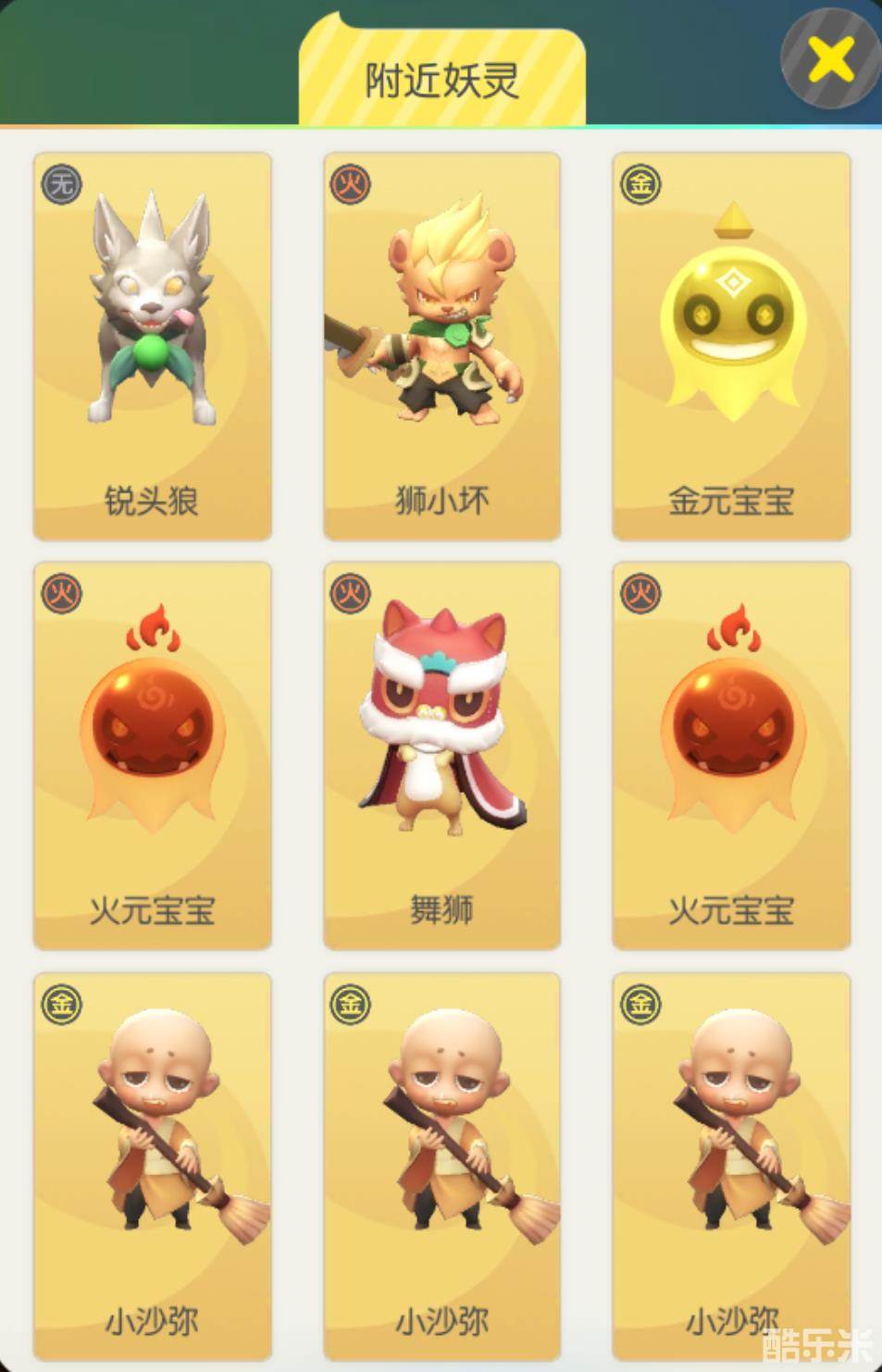Tap the 舞狮 spirit card
Viewport: 882px width, 1372px height.
pyautogui.click(x=441, y=755)
